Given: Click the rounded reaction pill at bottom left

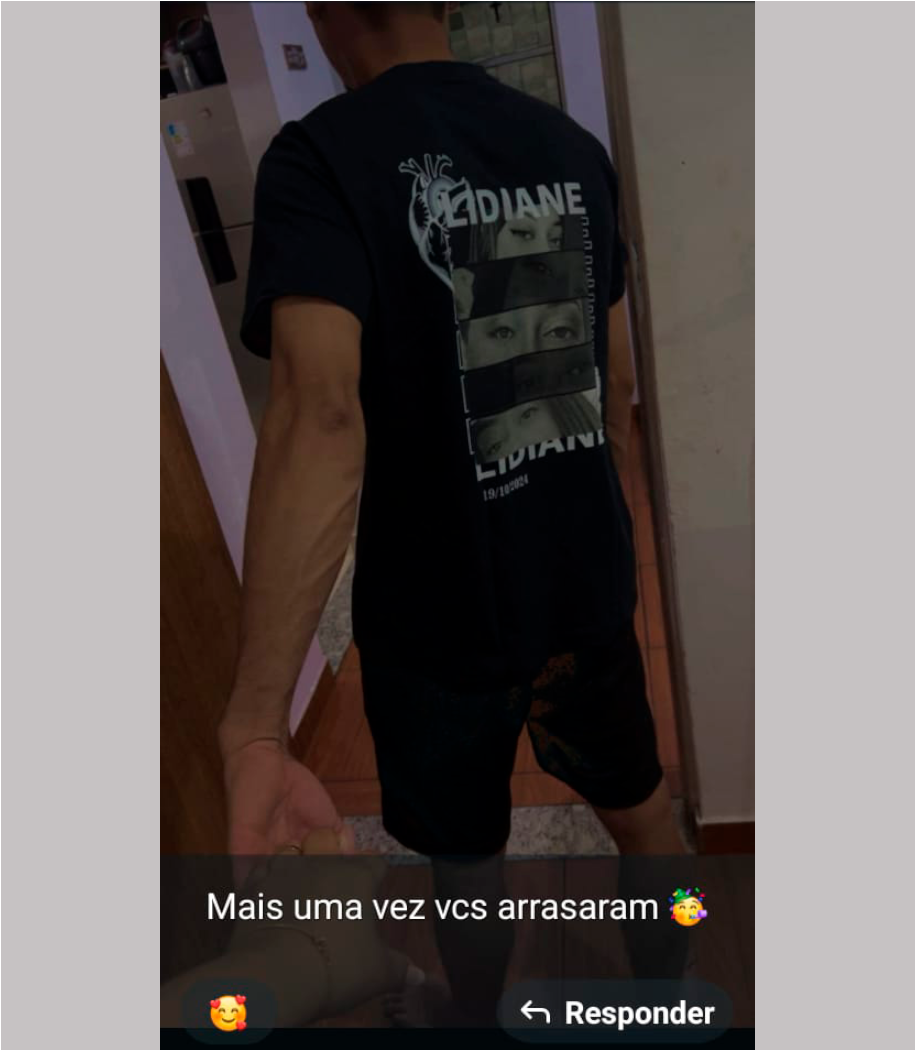Looking at the screenshot, I should [x=230, y=1011].
